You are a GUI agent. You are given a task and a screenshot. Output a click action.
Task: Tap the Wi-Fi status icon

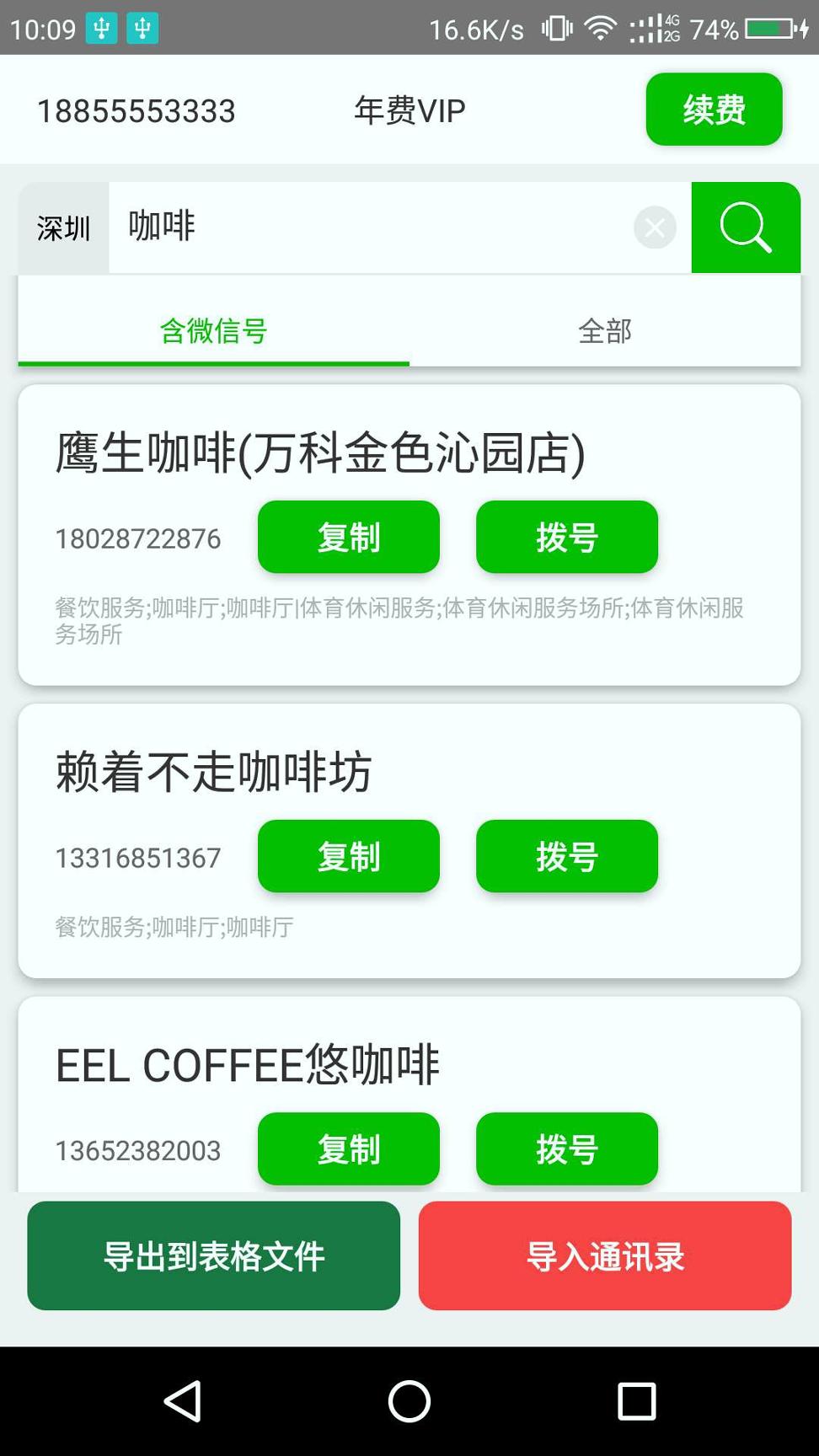point(600,28)
